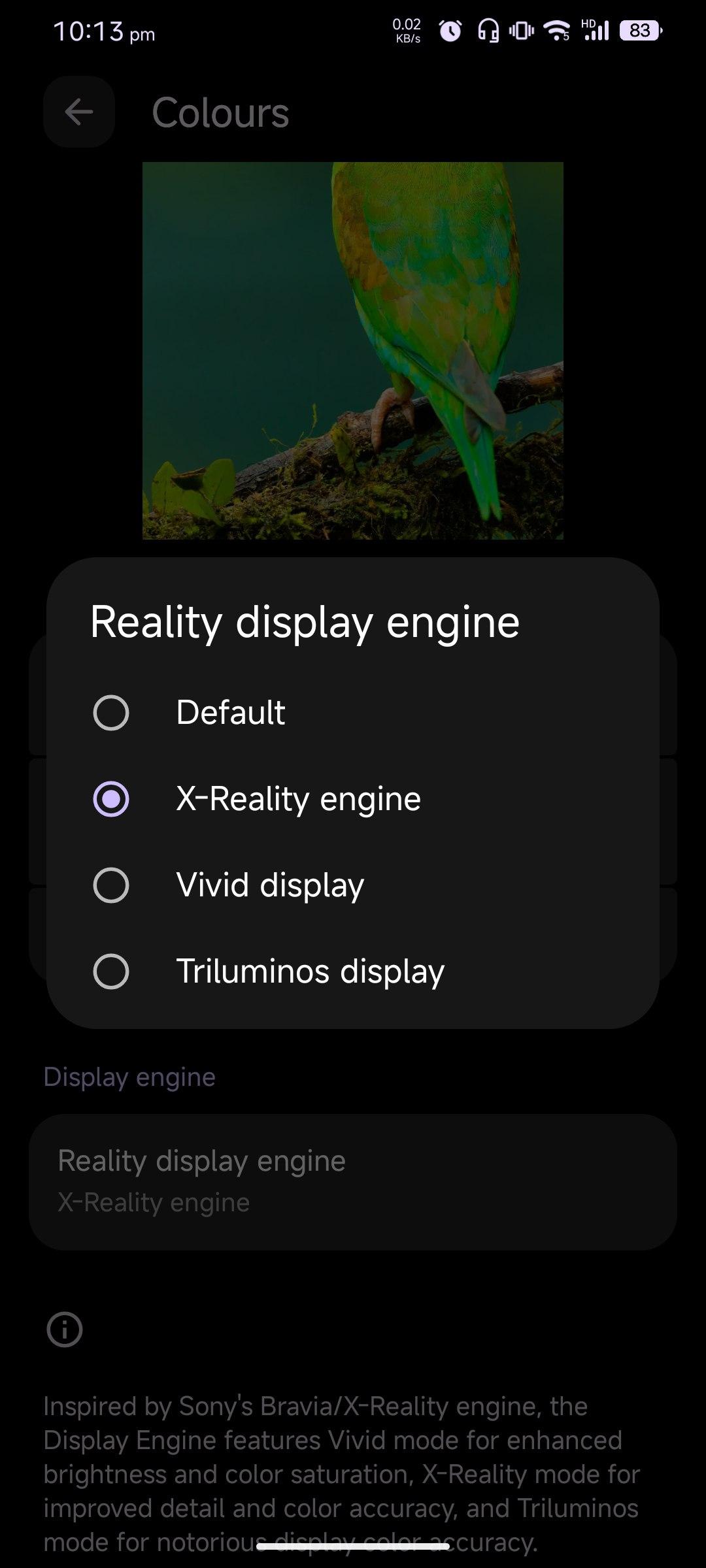706x1568 pixels.
Task: Switch to Triluminos display
Action: coord(111,972)
